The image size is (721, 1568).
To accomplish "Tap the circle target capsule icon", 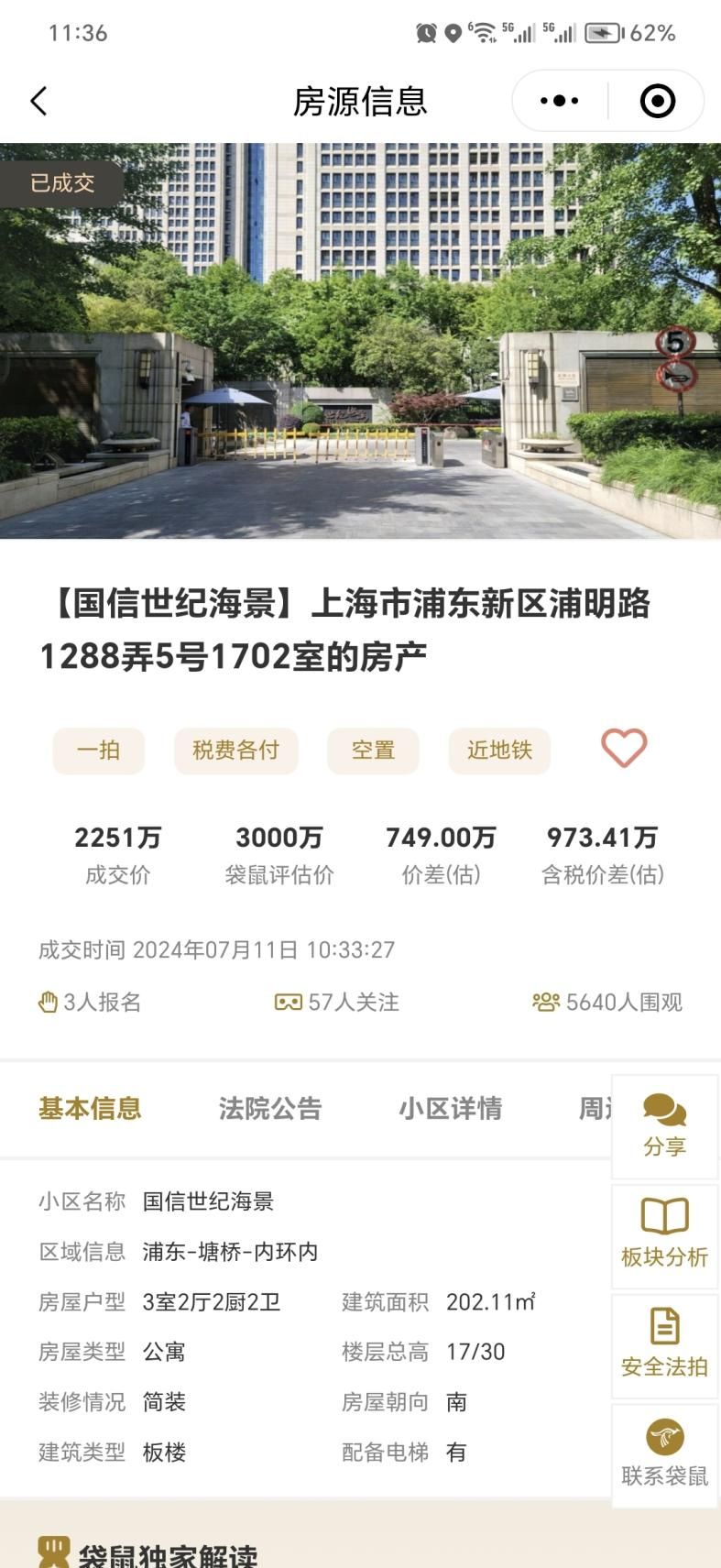I will (656, 101).
